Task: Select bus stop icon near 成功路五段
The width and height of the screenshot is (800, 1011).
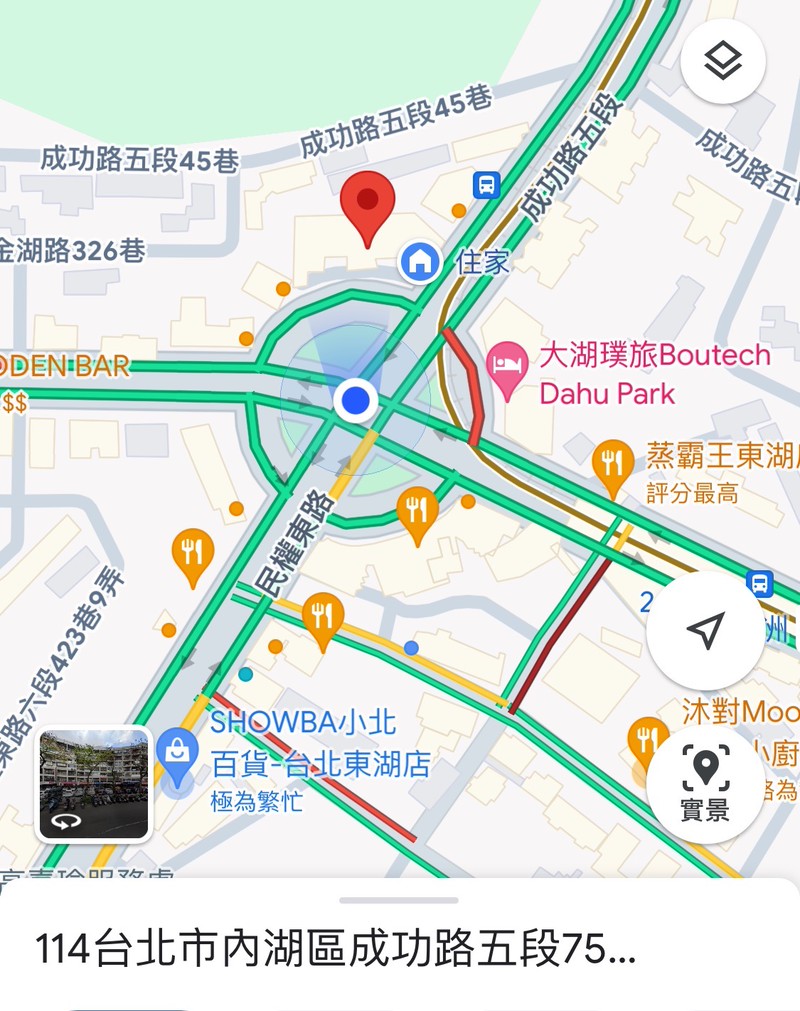Action: tap(486, 184)
